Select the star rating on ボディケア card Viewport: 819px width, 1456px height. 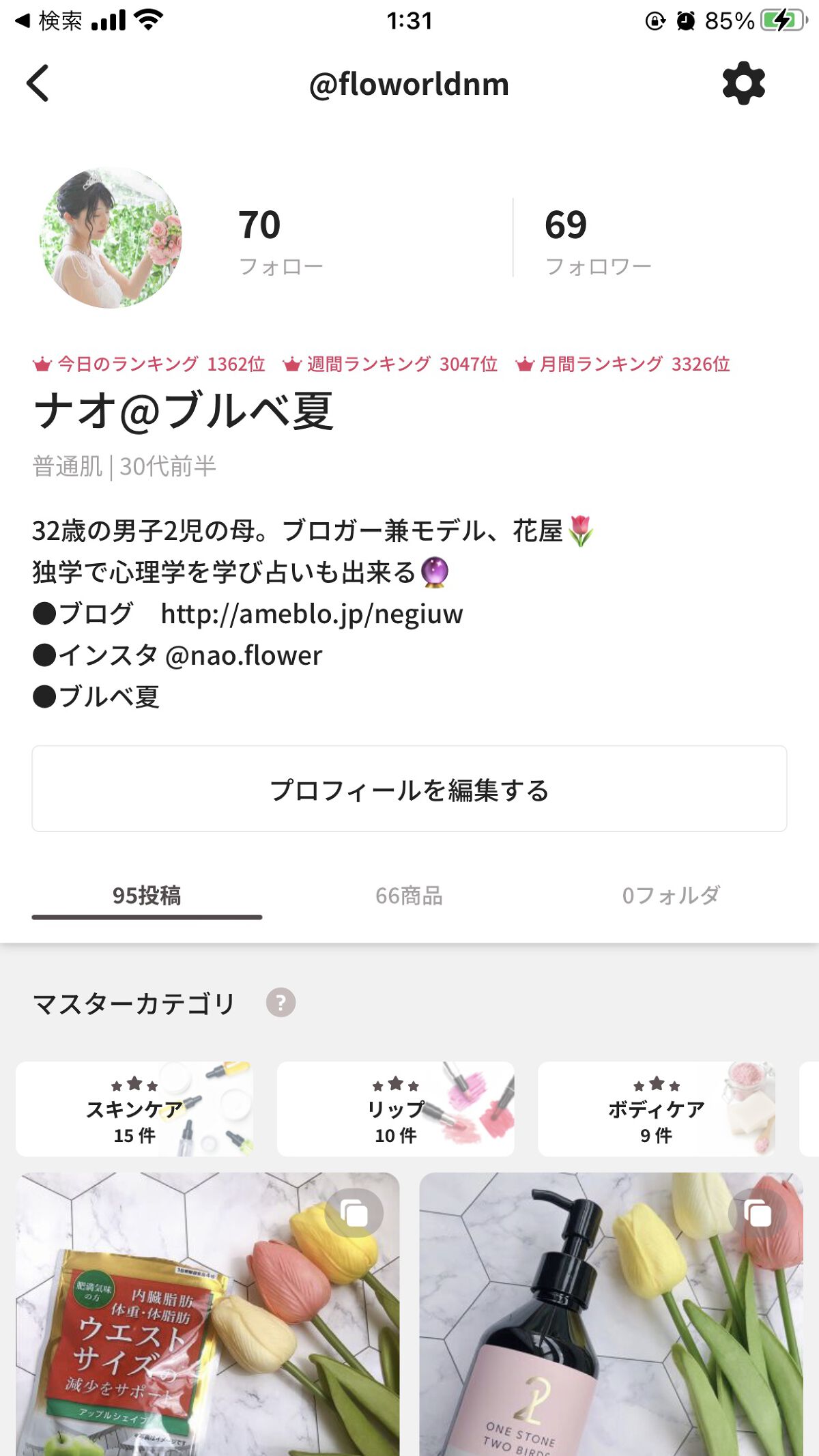(656, 1084)
